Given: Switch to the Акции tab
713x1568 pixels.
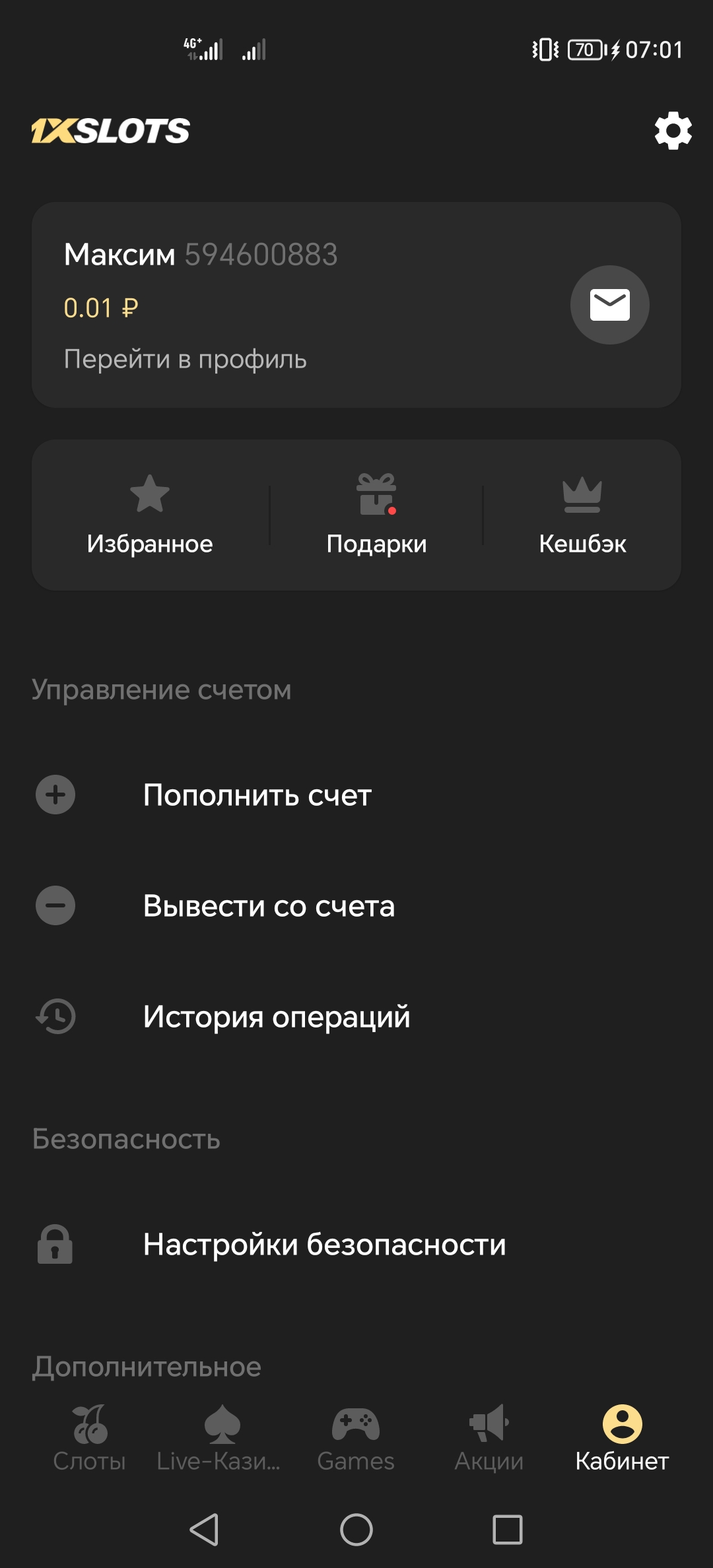Looking at the screenshot, I should (x=489, y=1439).
